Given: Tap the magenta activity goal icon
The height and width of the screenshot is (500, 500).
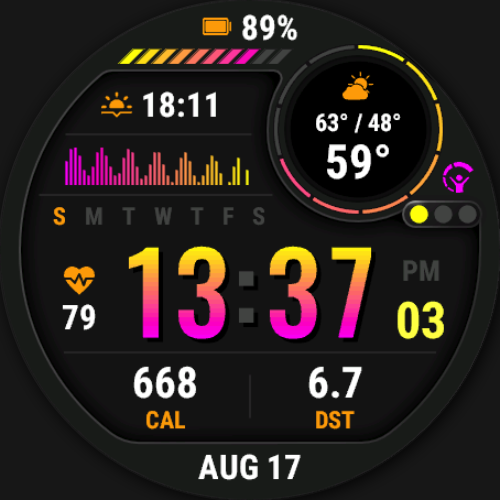Looking at the screenshot, I should pos(458,177).
